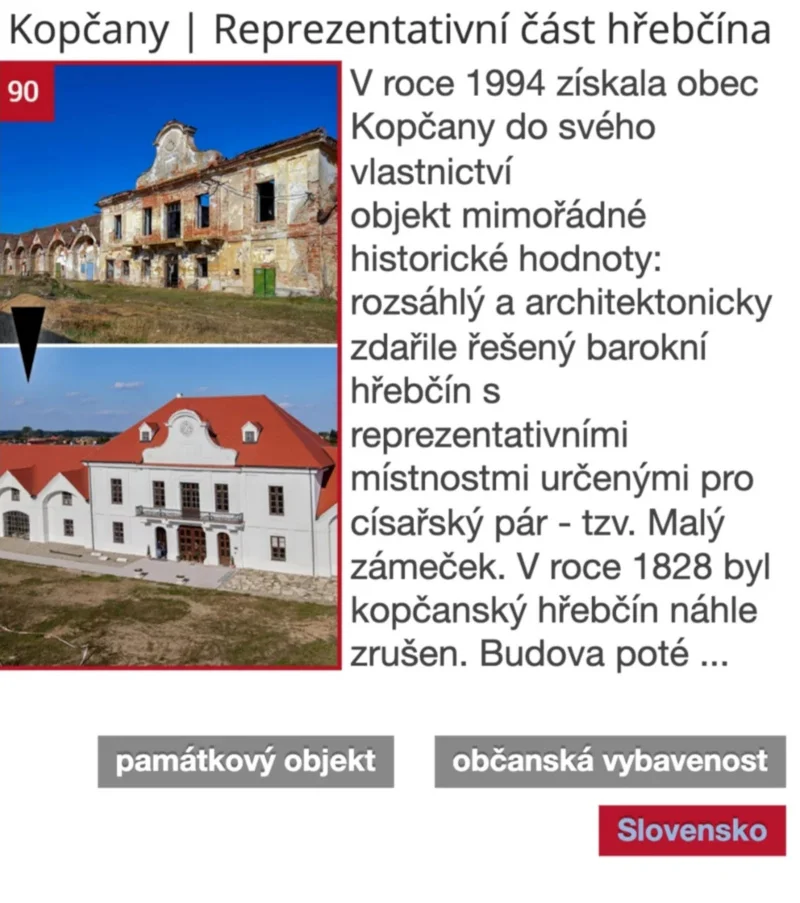The width and height of the screenshot is (800, 903).
Task: Click the red "90" number badge
Action: tap(22, 93)
